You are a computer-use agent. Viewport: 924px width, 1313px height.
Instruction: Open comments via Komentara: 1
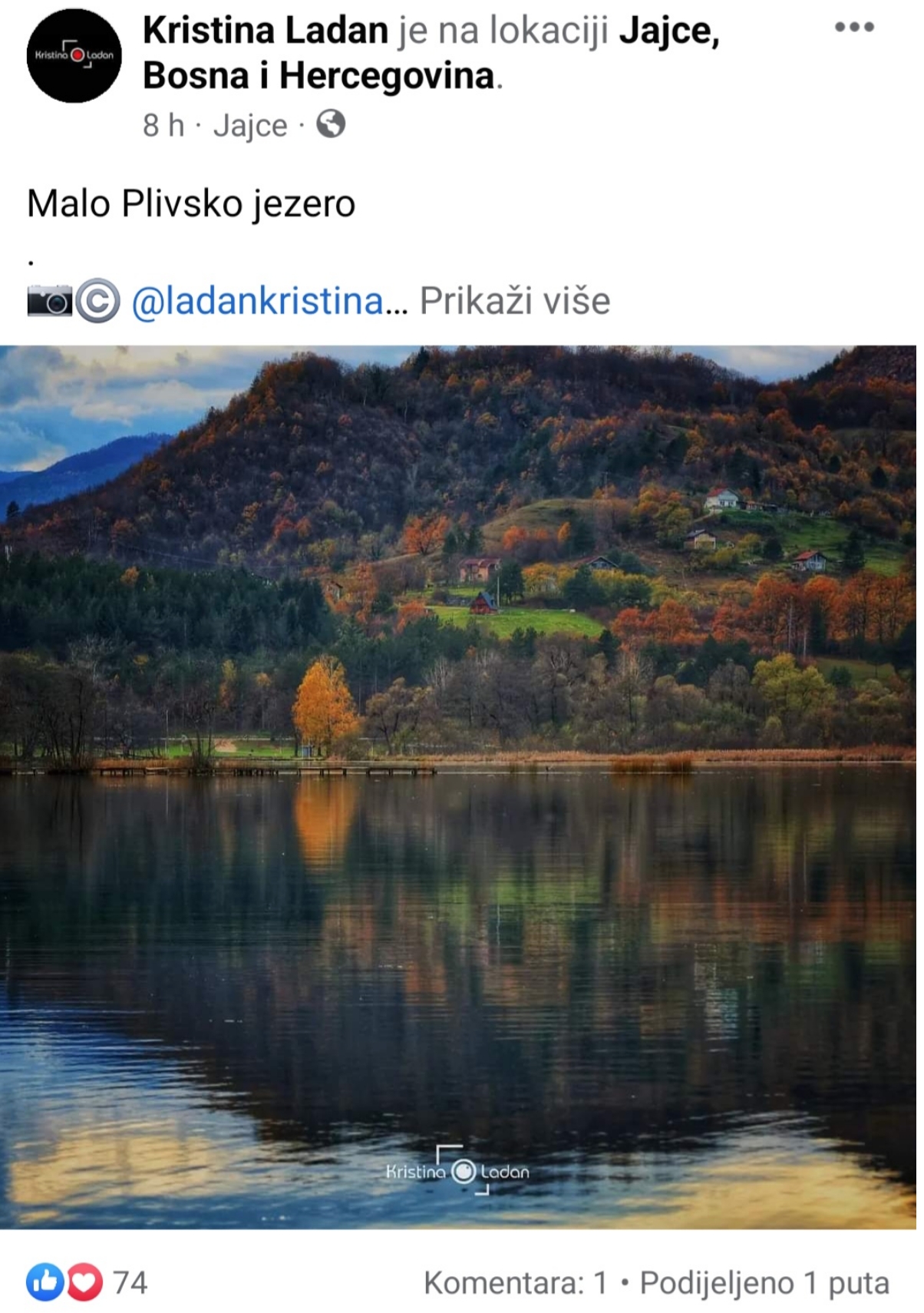[515, 1283]
